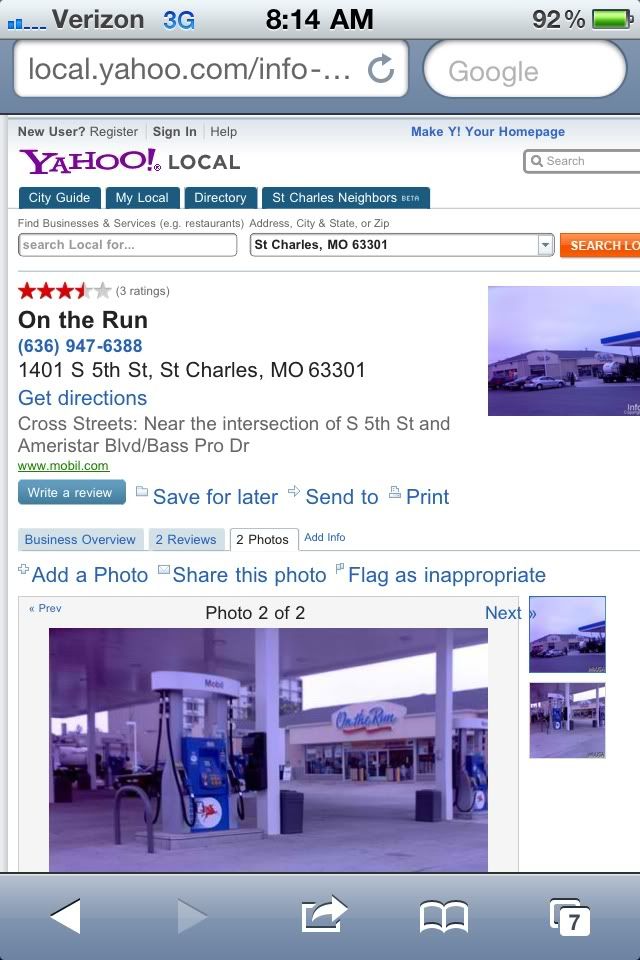This screenshot has height=960, width=640.
Task: Switch to the City Guide tab
Action: [x=59, y=198]
